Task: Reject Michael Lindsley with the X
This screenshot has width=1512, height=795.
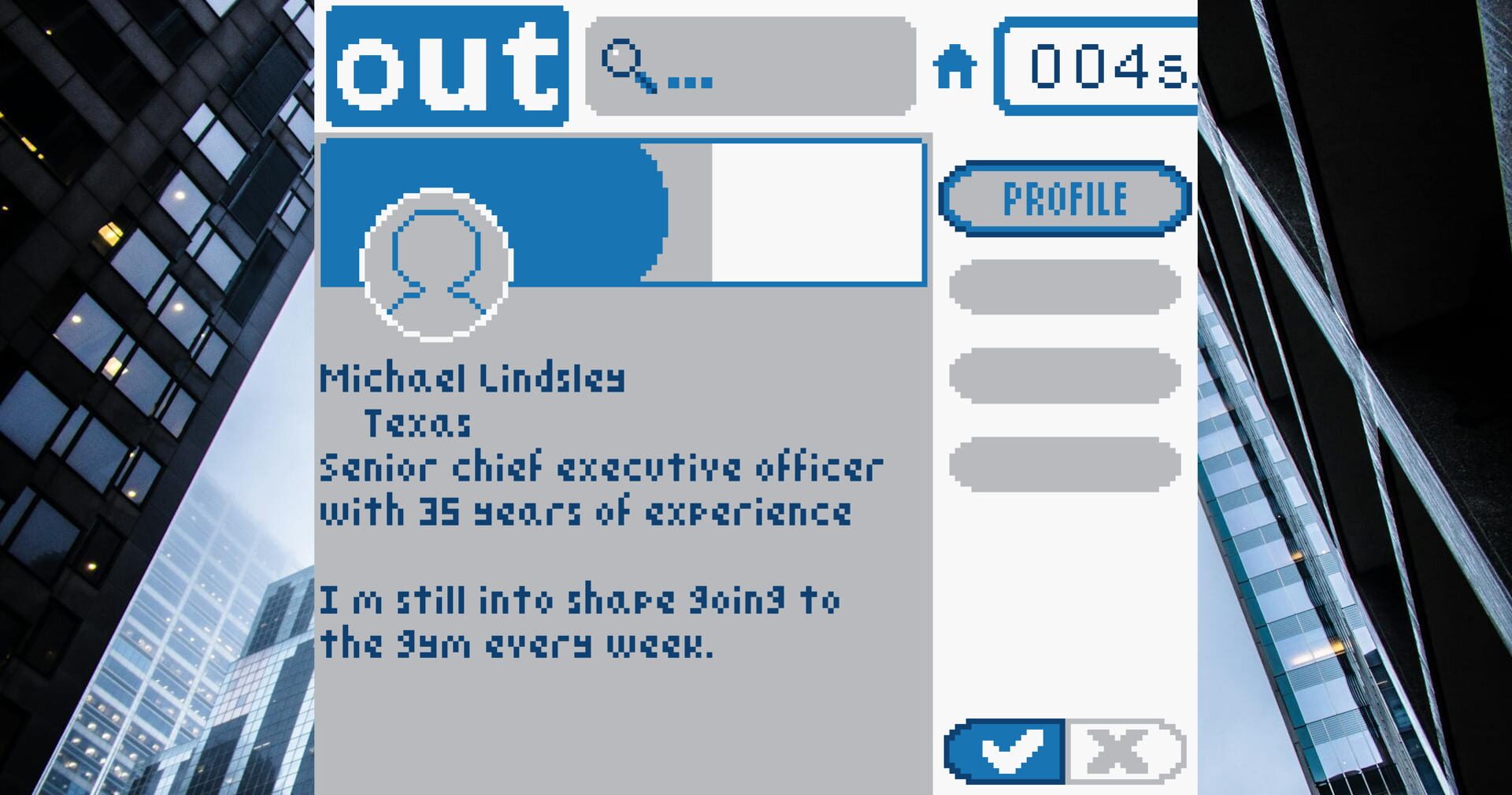Action: pos(1122,751)
